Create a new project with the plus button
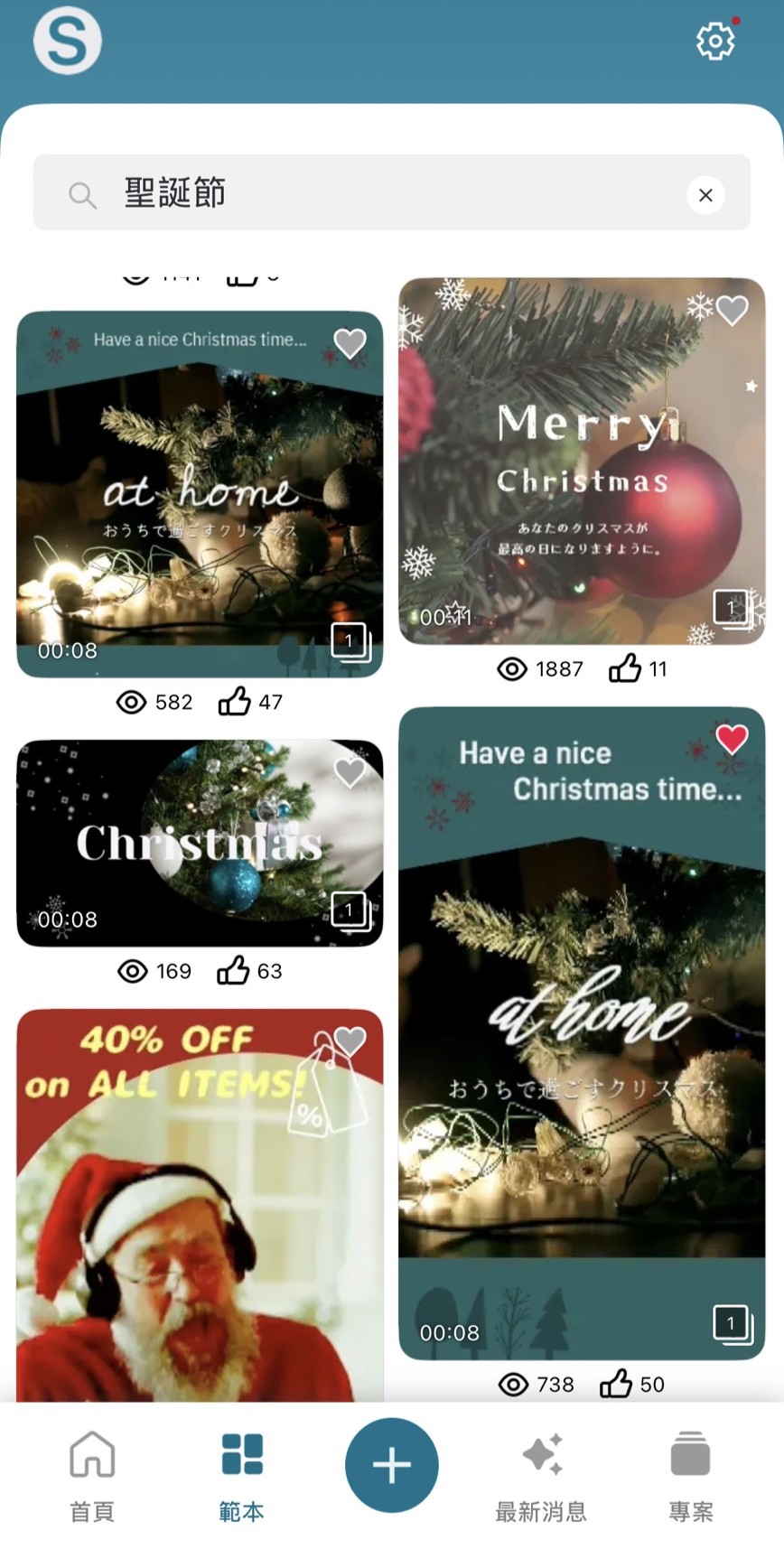Viewport: 784px width, 1568px height. tap(391, 1464)
